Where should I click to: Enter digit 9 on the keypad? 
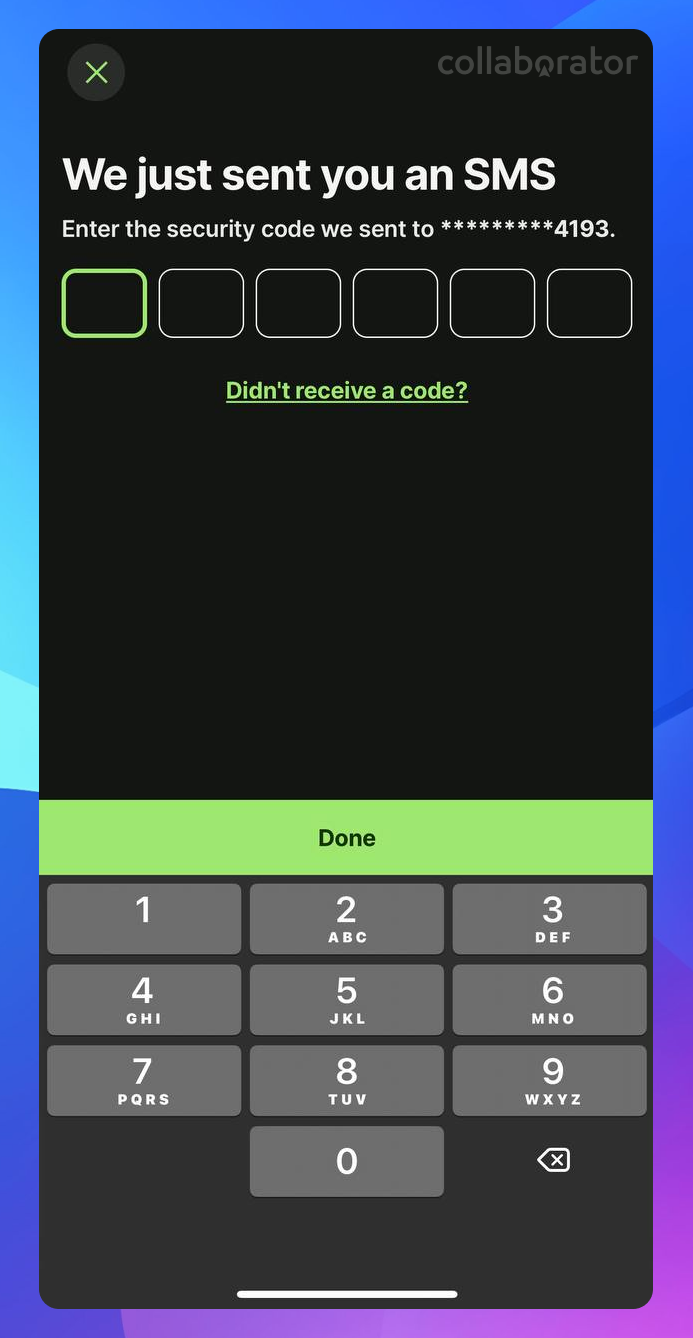coord(550,1081)
